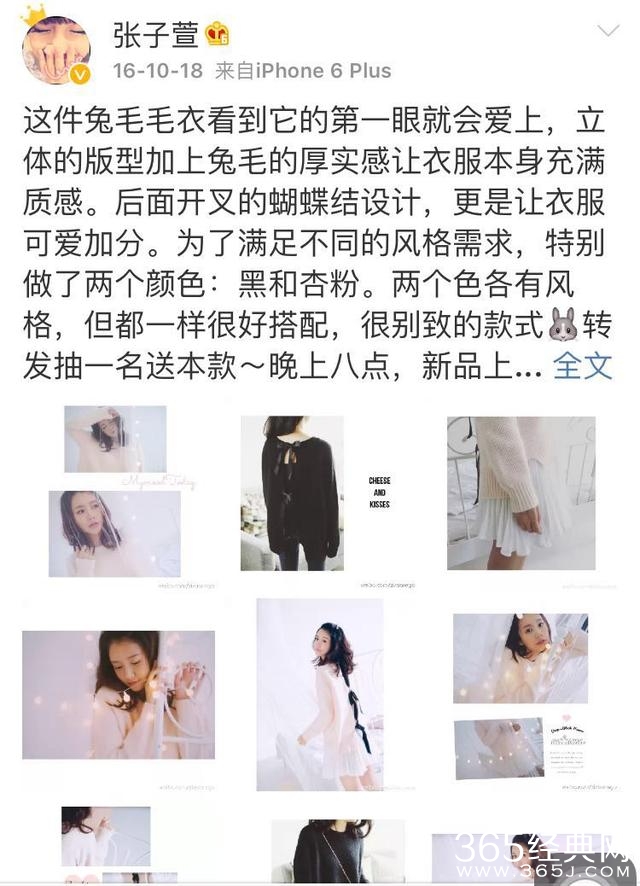View the black sweater back-bow photo
This screenshot has height=886, width=640.
click(x=318, y=493)
